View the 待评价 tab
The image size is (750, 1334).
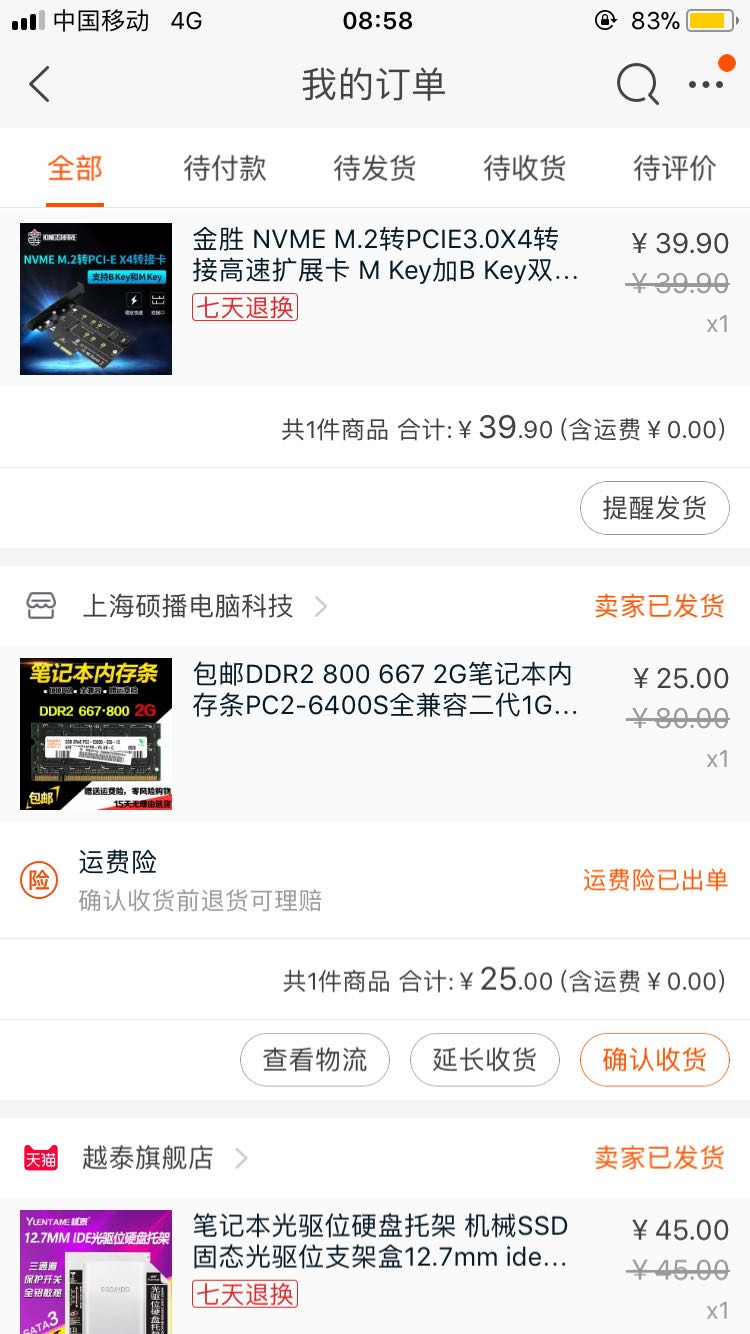click(675, 168)
